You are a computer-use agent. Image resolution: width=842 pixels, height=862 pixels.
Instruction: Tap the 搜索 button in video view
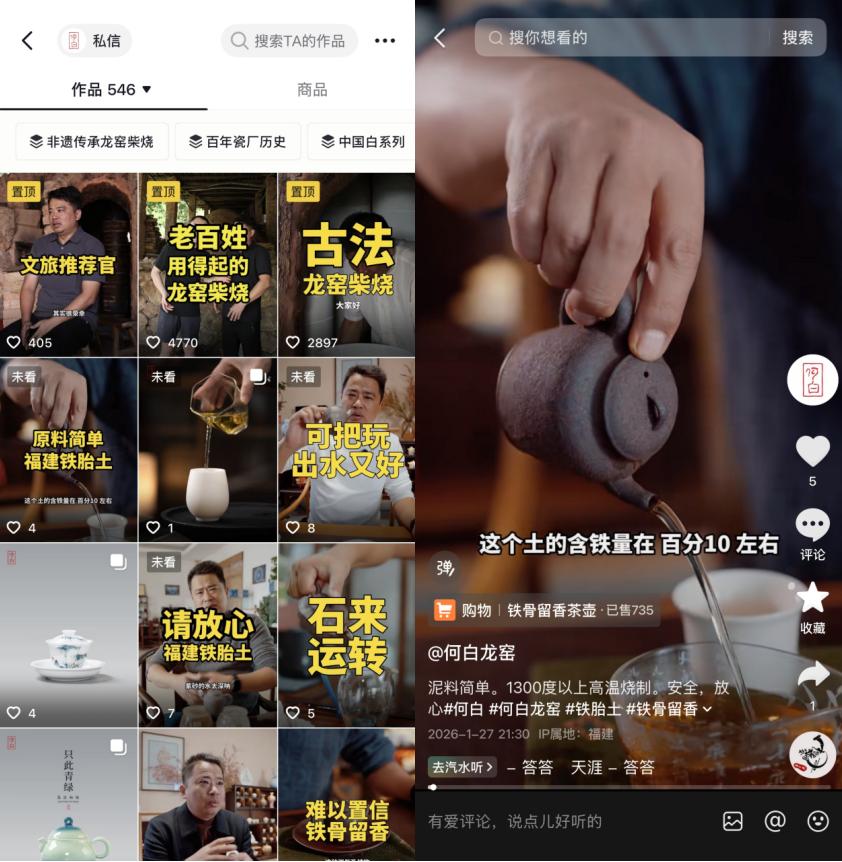[x=797, y=38]
